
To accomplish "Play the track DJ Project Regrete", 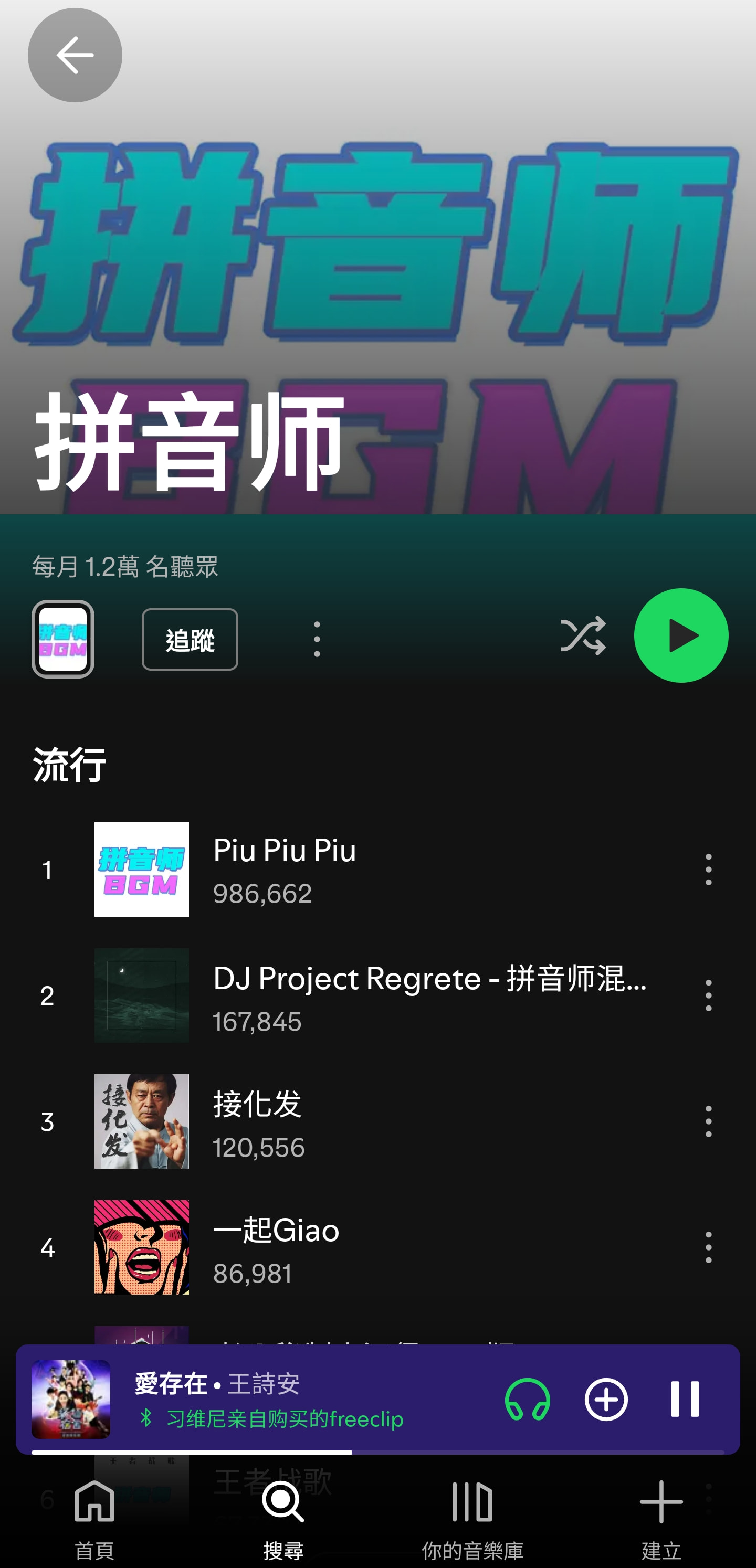I will 377,995.
